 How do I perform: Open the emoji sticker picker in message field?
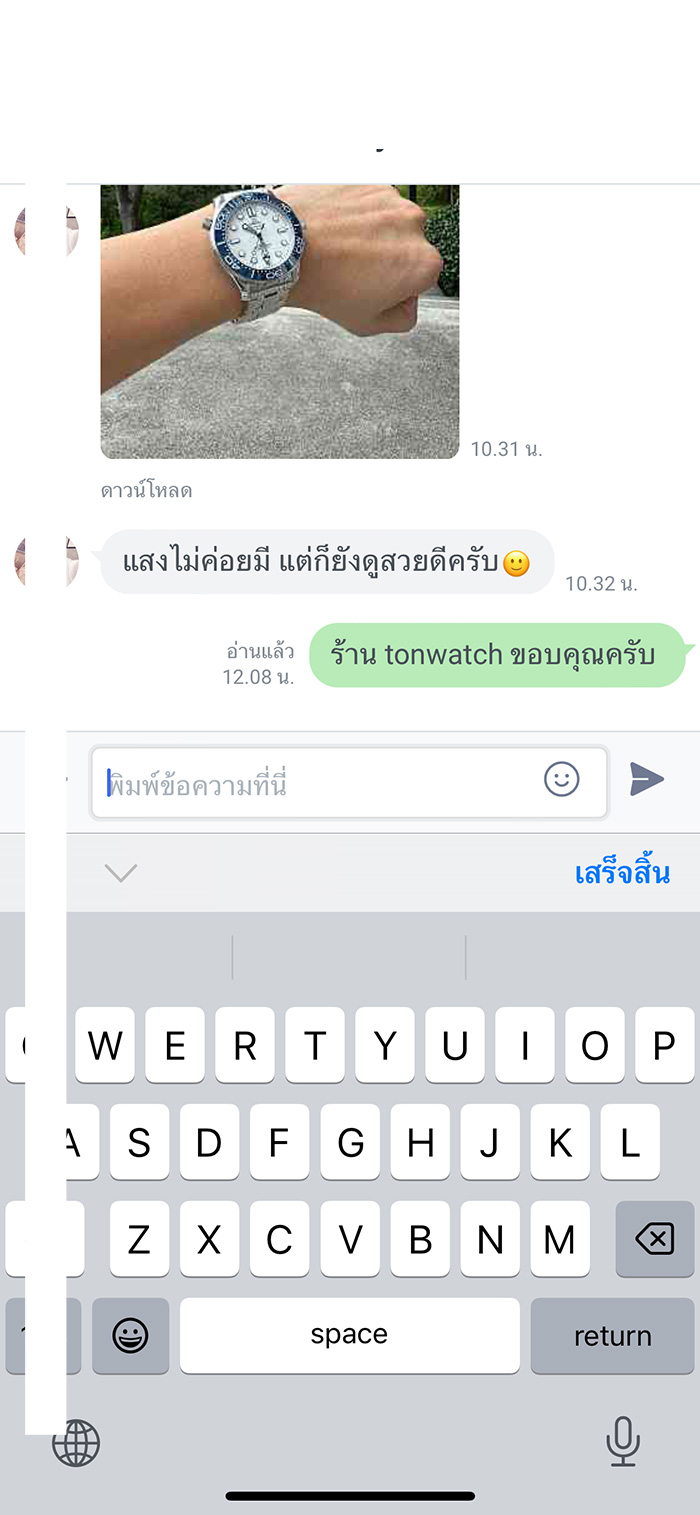coord(561,779)
